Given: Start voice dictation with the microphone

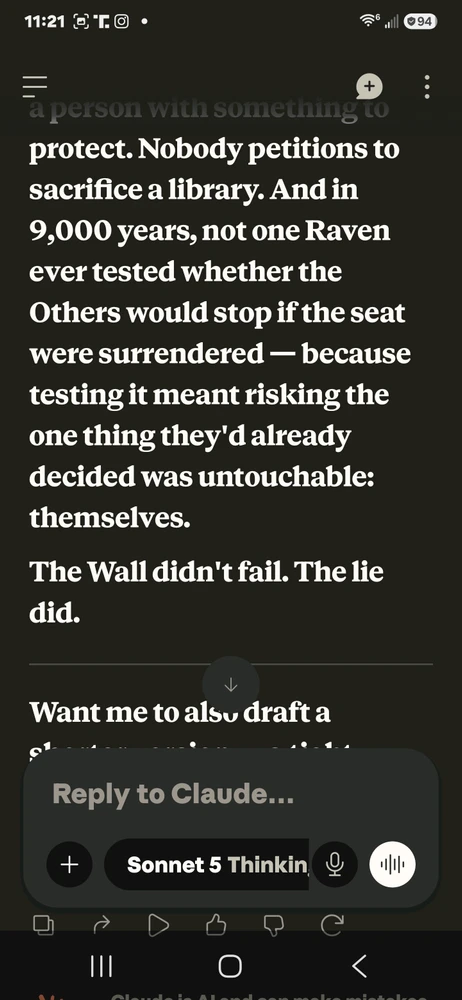Looking at the screenshot, I should click(334, 864).
